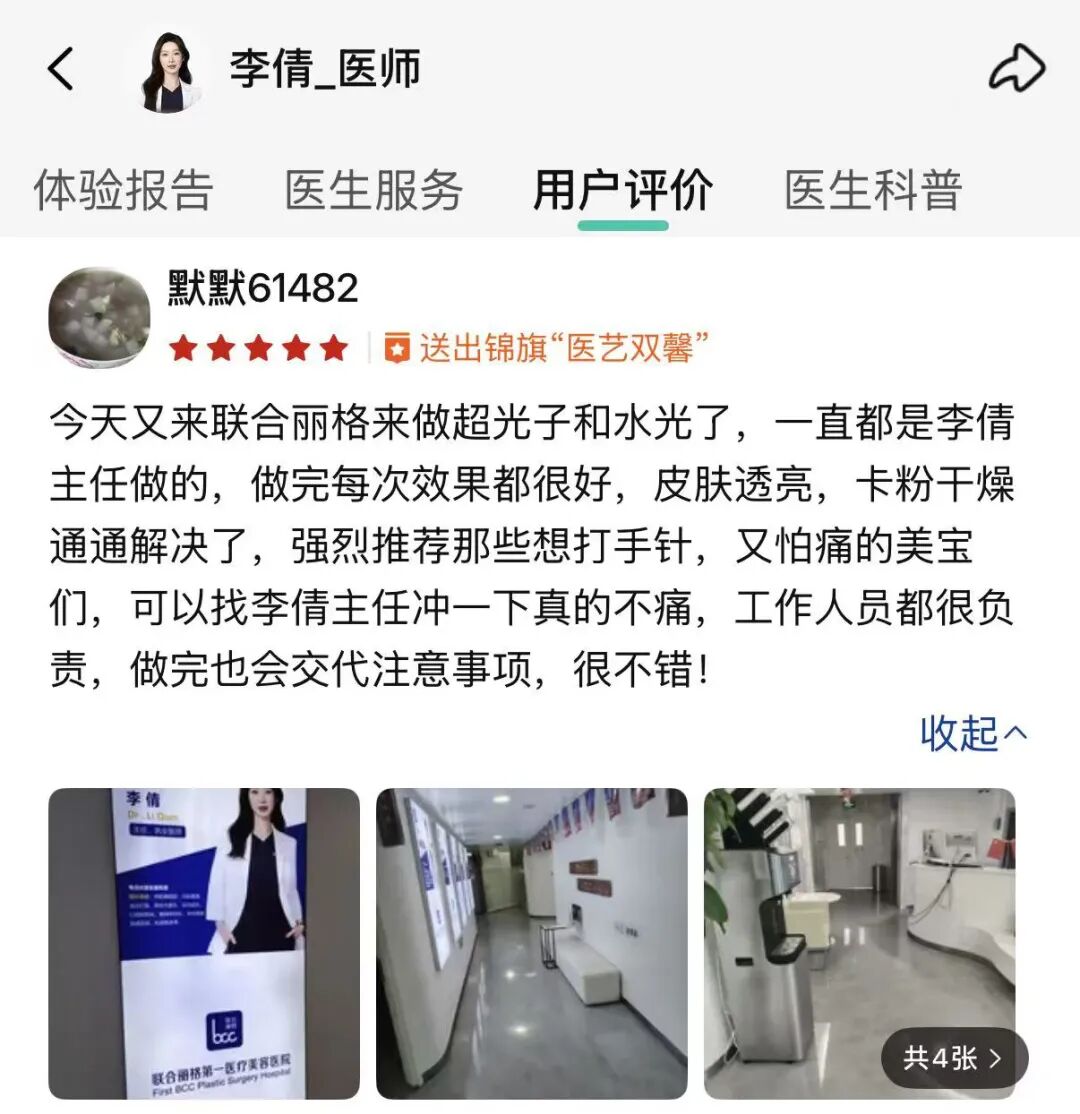Open the photo marked 共4张
This screenshot has width=1080, height=1114.
859,943
